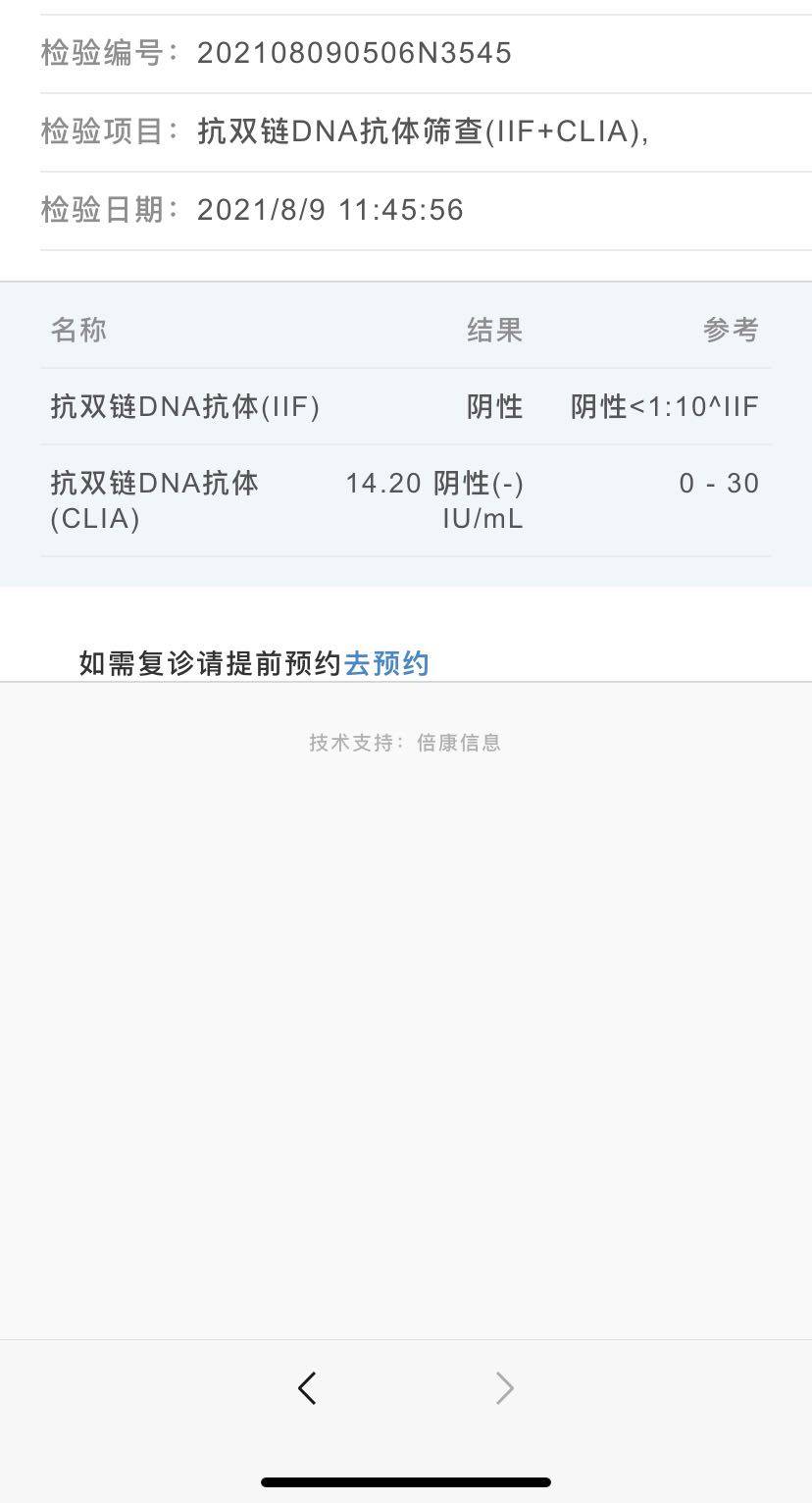Tap the 去预约 appointment link
This screenshot has height=1503, width=812.
(386, 664)
